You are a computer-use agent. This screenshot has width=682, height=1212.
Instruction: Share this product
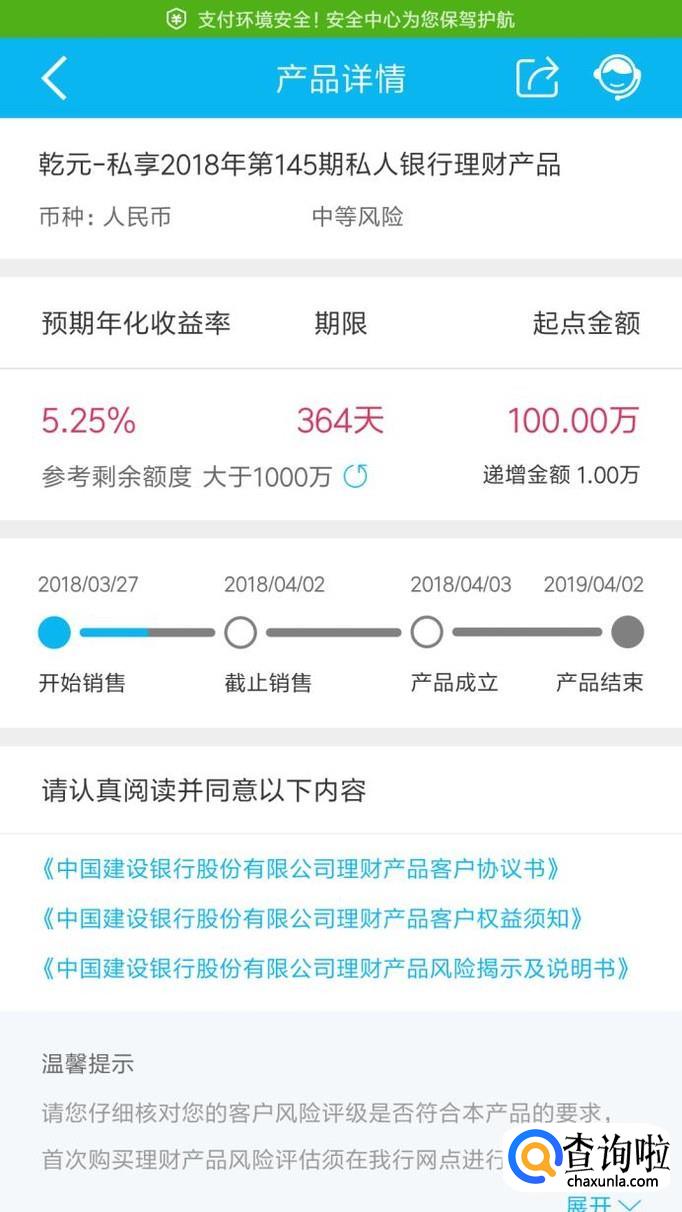(x=537, y=78)
